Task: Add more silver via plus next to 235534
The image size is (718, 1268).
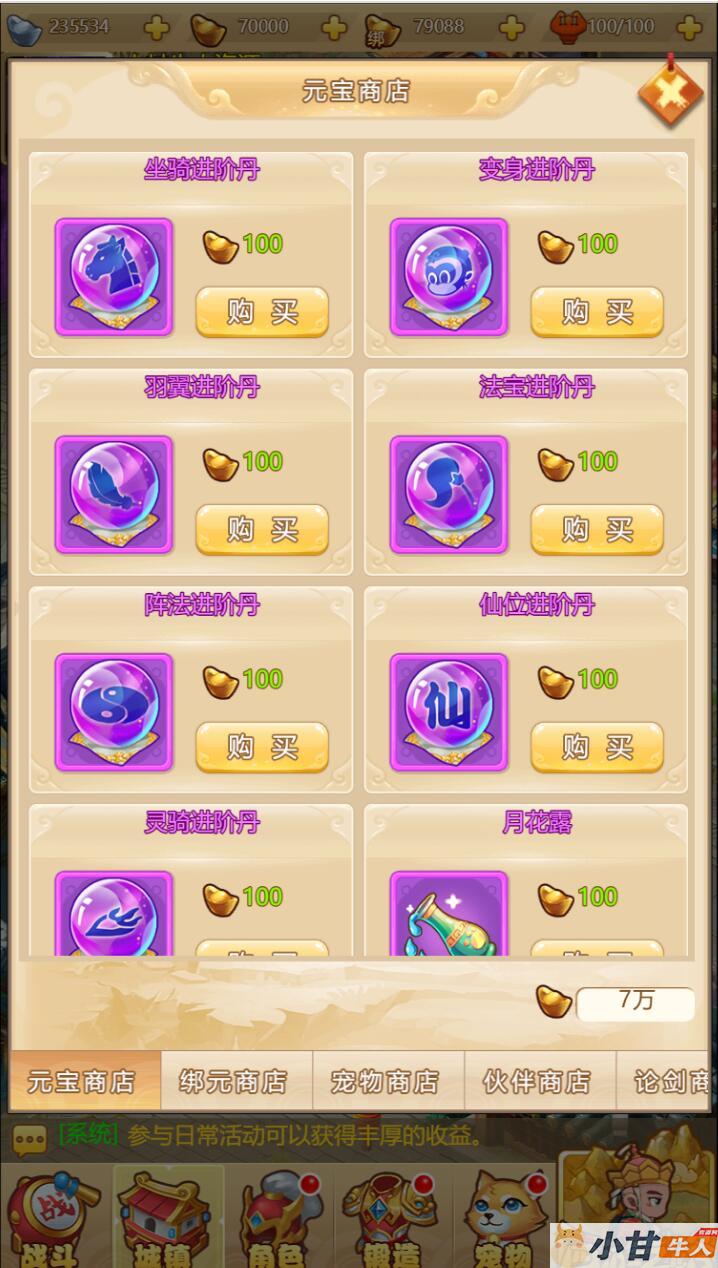Action: 158,27
